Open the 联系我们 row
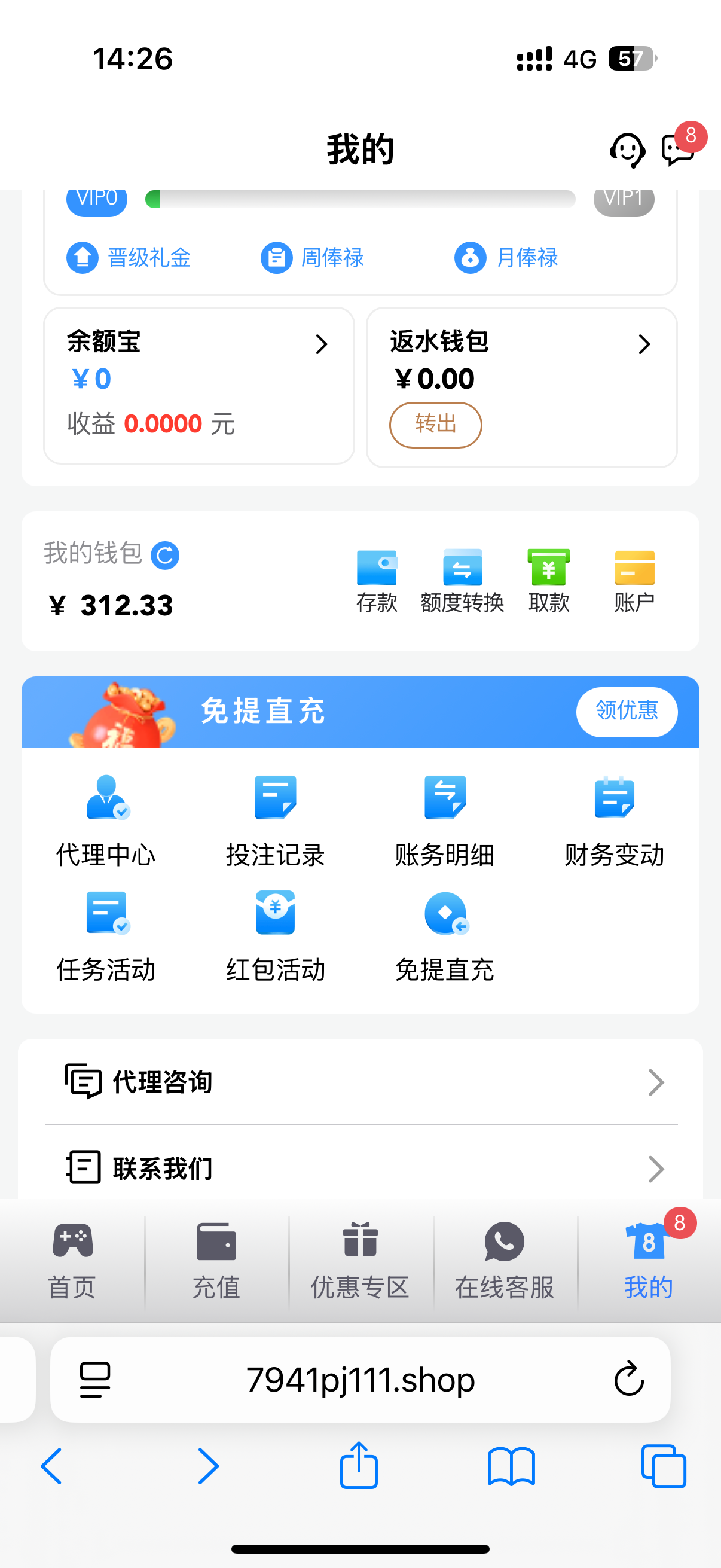 point(361,1167)
